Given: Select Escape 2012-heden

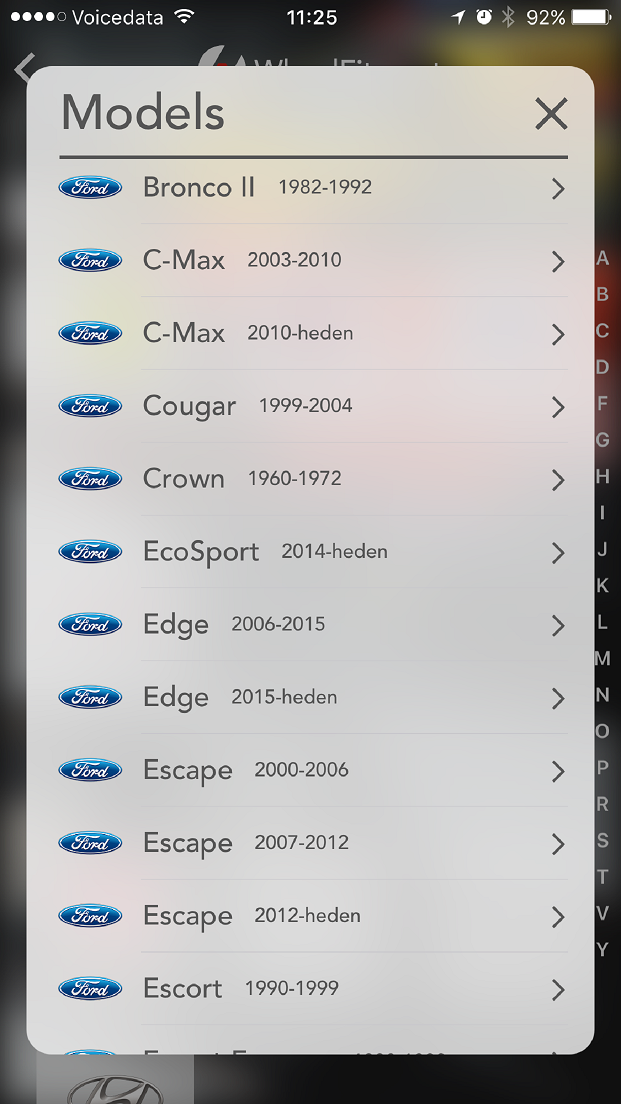Looking at the screenshot, I should coord(312,916).
